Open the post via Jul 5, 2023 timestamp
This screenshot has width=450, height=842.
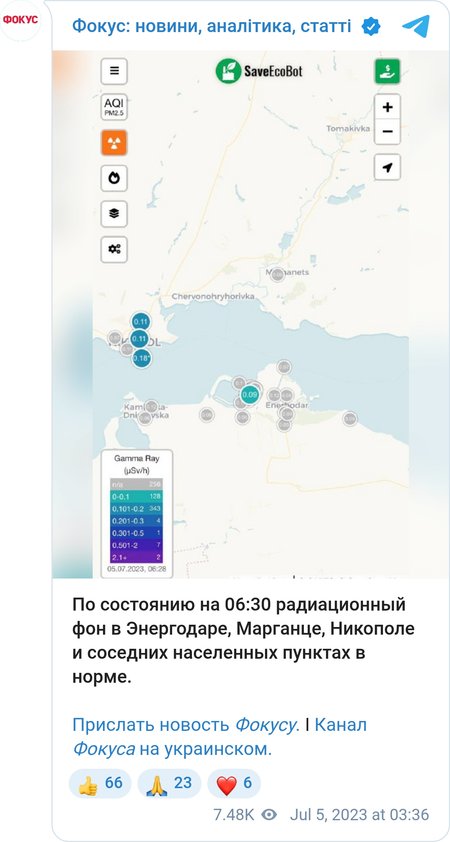tap(359, 815)
